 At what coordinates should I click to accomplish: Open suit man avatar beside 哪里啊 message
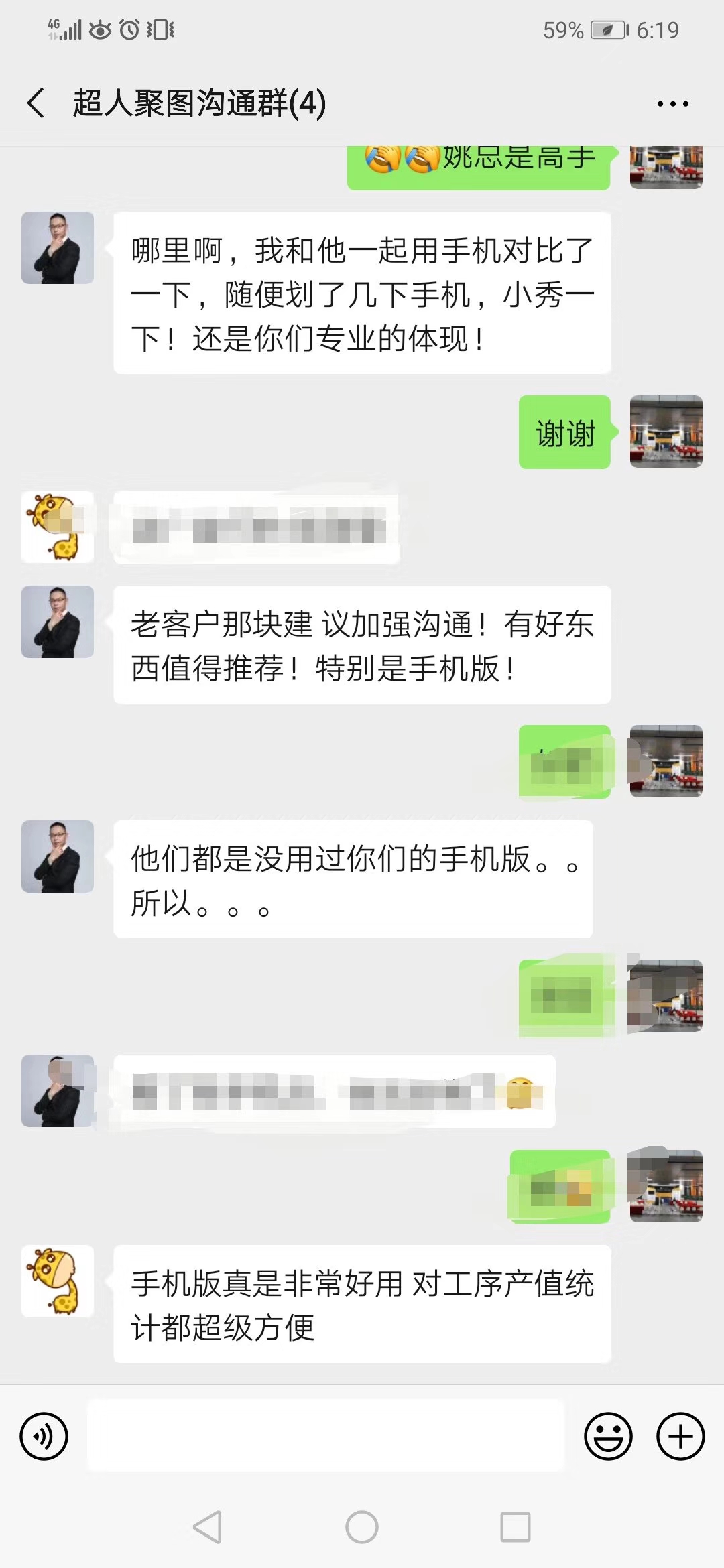point(58,248)
